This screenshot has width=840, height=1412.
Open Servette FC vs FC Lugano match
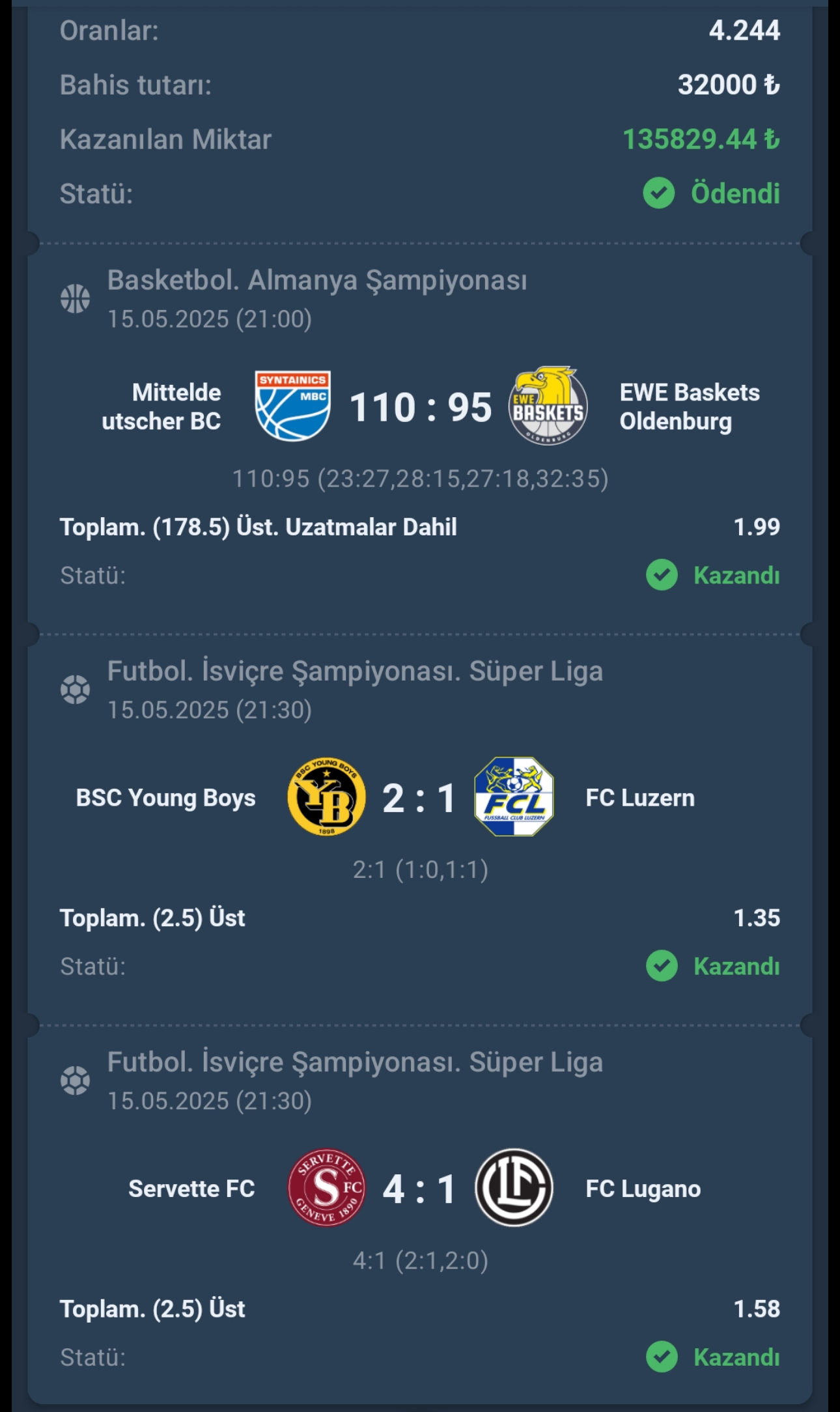click(x=420, y=1189)
